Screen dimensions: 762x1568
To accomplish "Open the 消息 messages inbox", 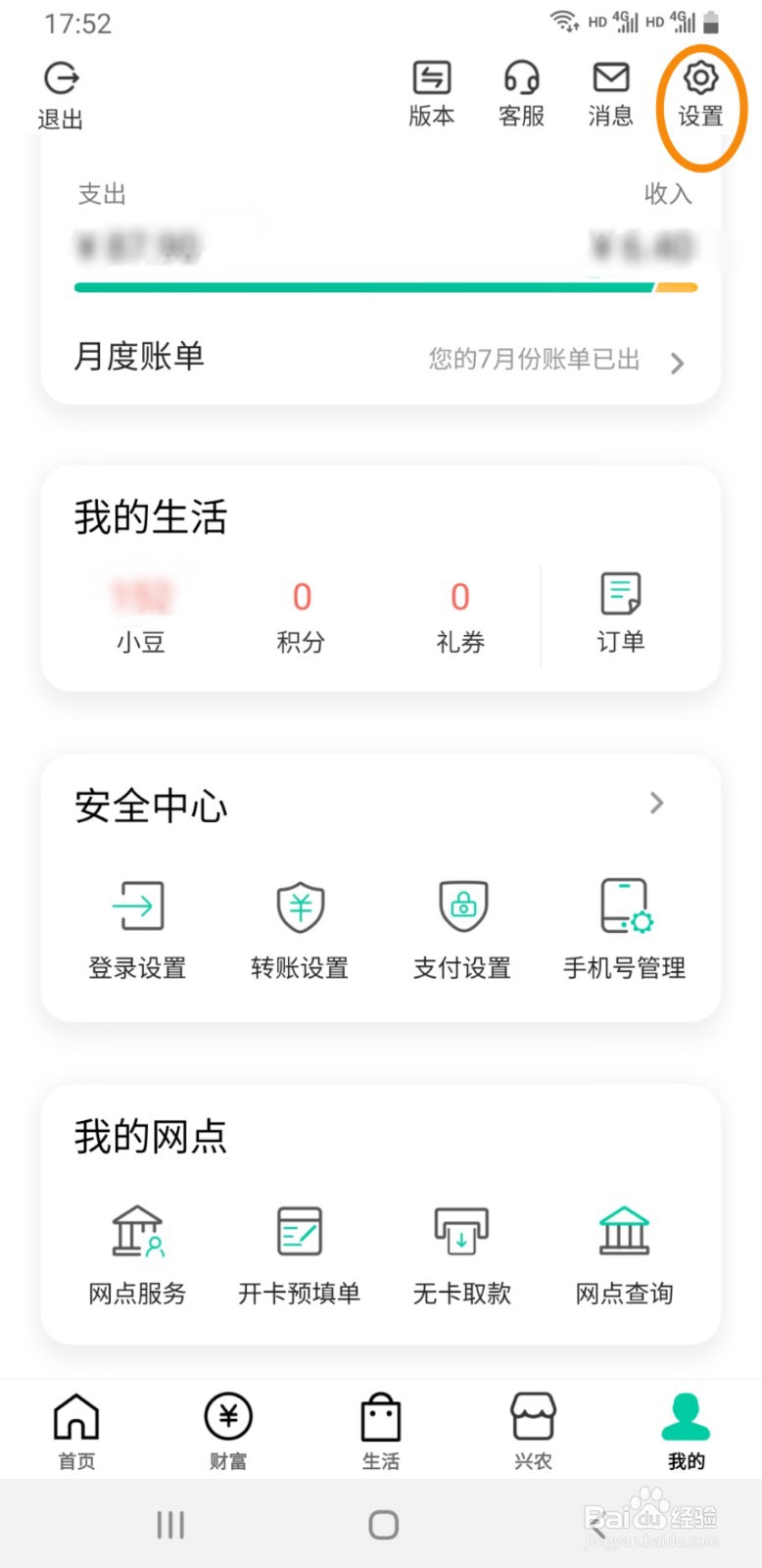I will click(x=610, y=93).
